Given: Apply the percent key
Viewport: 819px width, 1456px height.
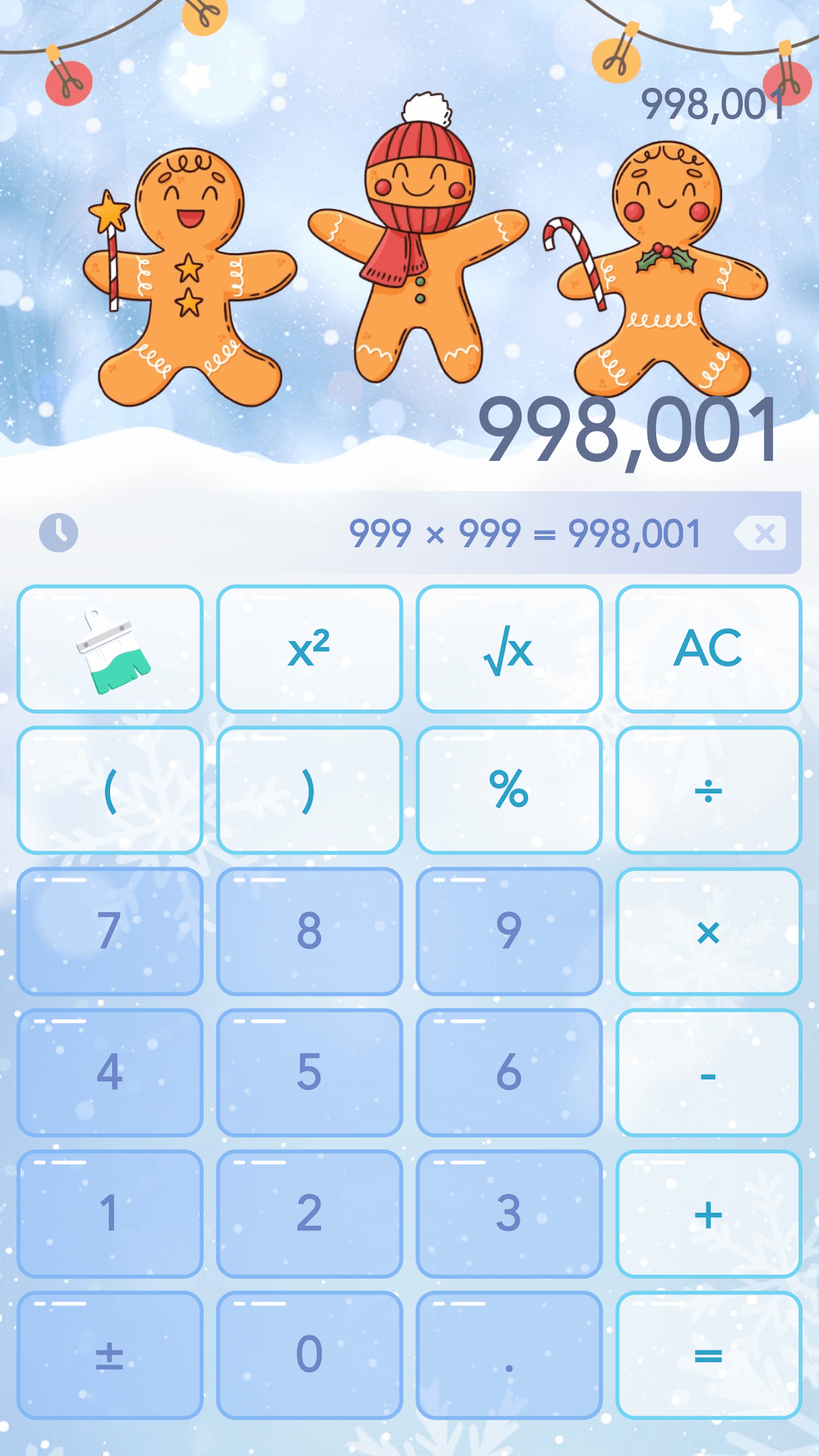Looking at the screenshot, I should [x=509, y=790].
